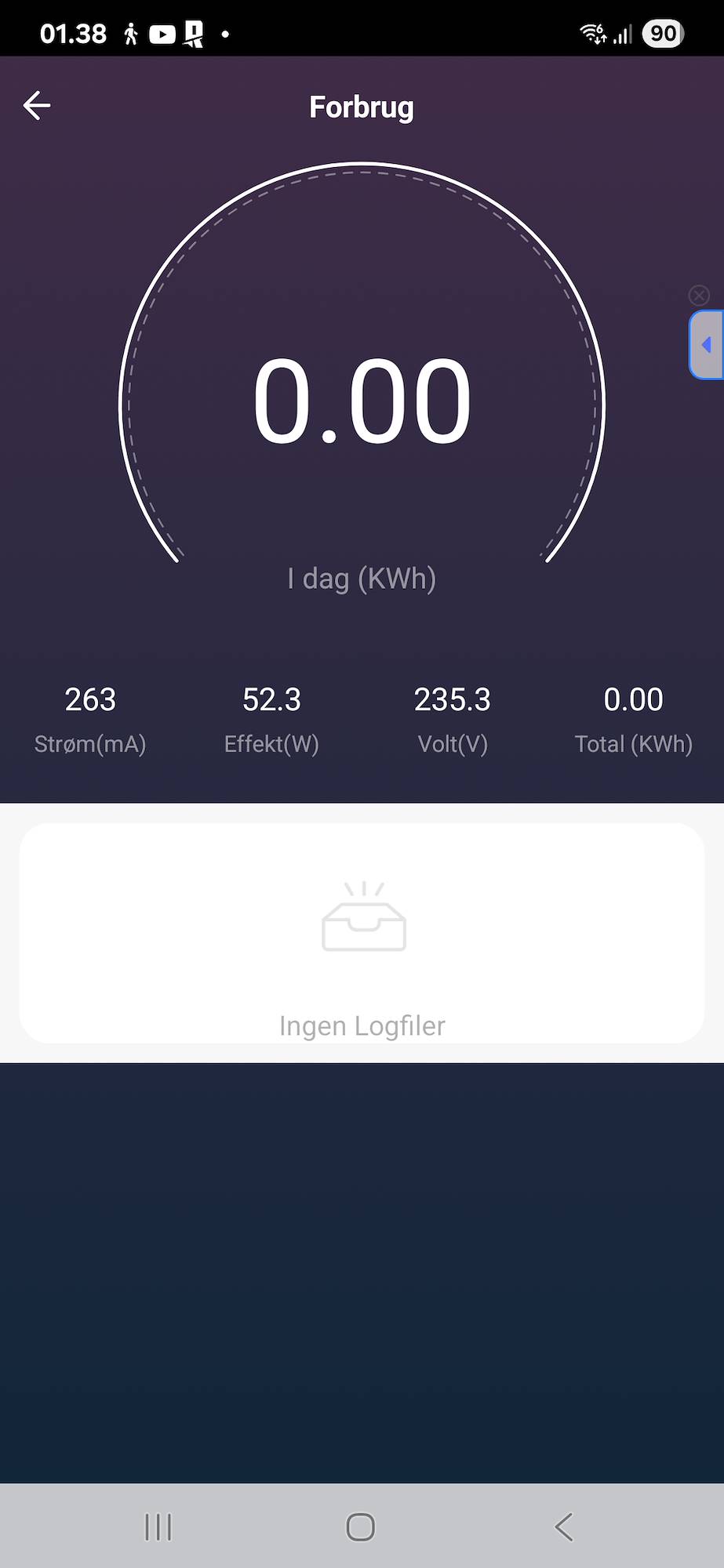
Task: Dismiss the floating side handle
Action: click(699, 296)
